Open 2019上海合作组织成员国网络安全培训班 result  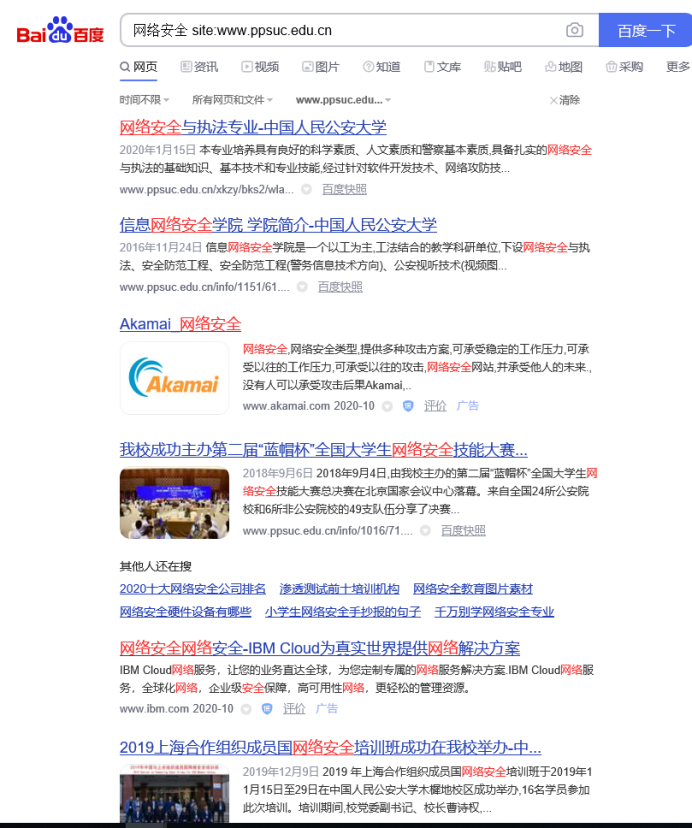[x=330, y=747]
